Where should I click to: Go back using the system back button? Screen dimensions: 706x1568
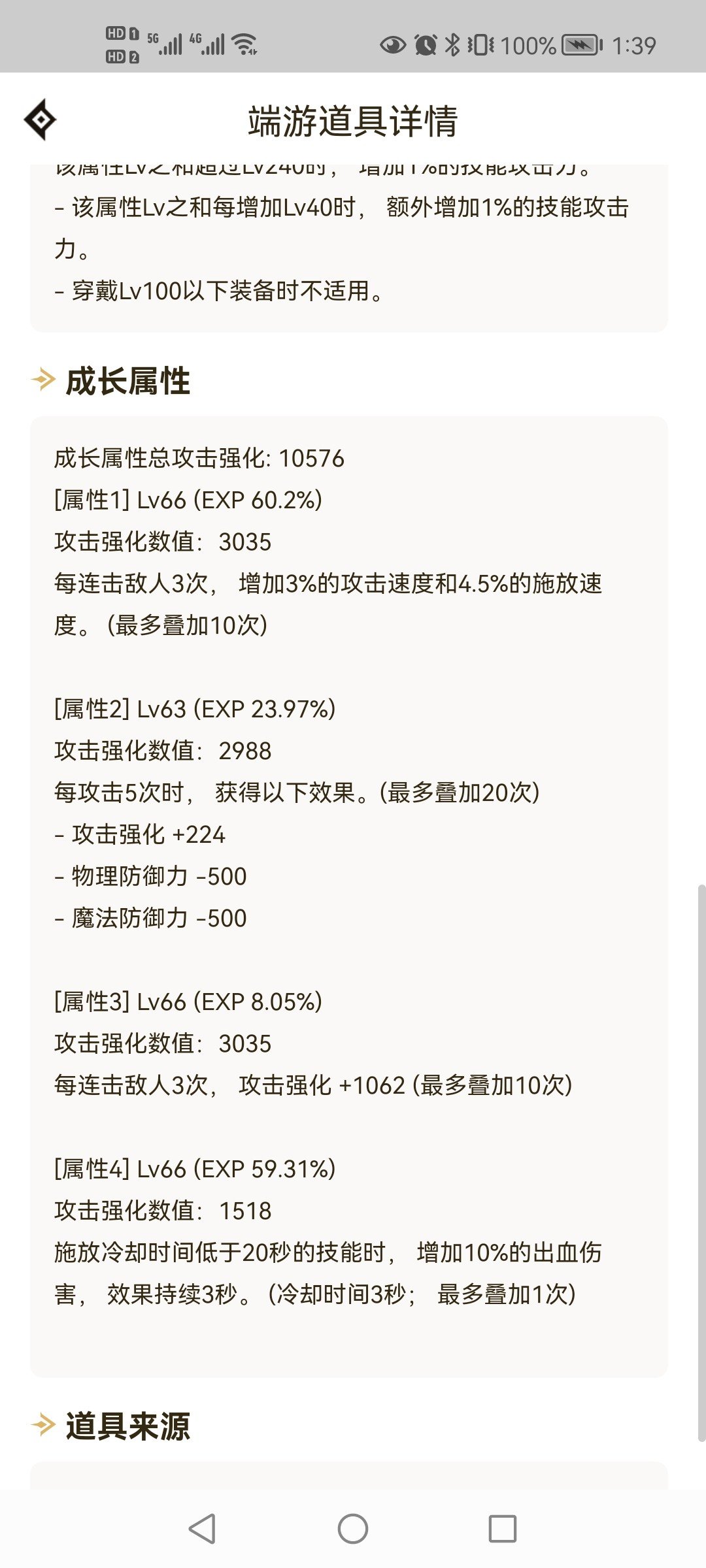(202, 1528)
